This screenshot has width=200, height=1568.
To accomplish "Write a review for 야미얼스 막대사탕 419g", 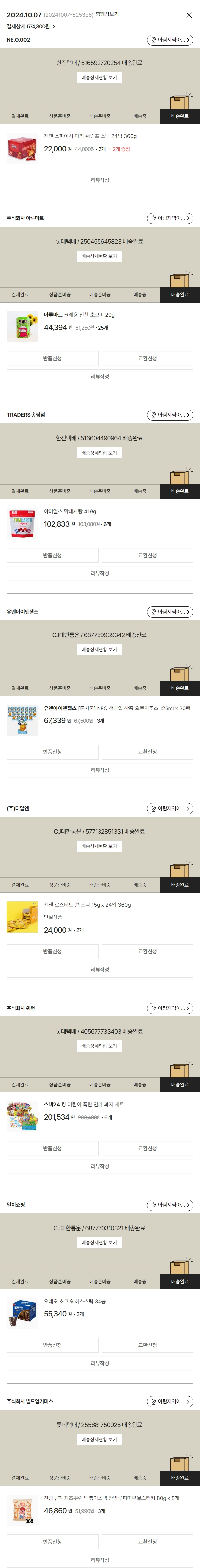I will click(100, 573).
